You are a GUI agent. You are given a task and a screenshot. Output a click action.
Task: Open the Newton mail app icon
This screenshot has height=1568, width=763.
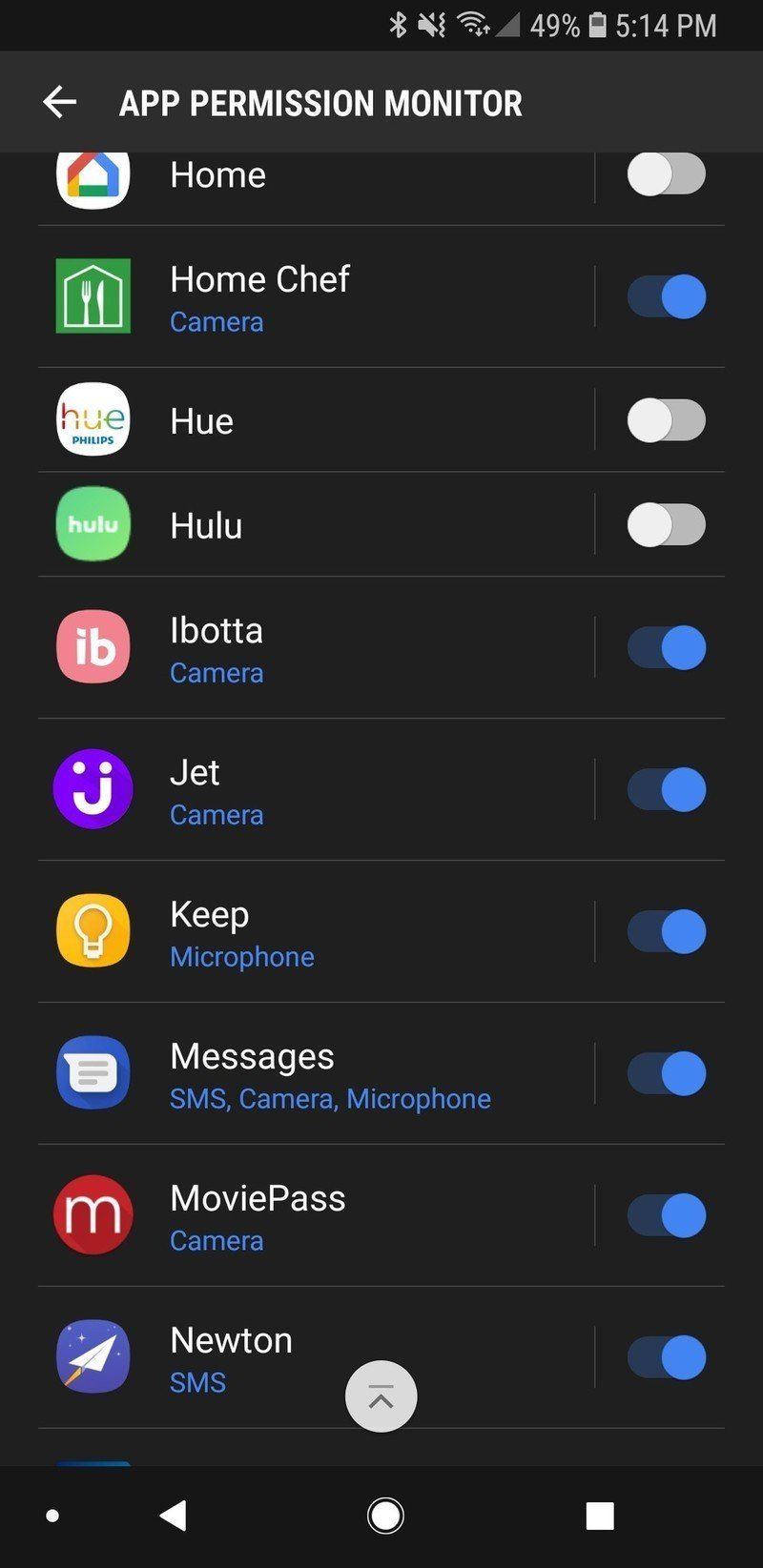pos(93,1356)
